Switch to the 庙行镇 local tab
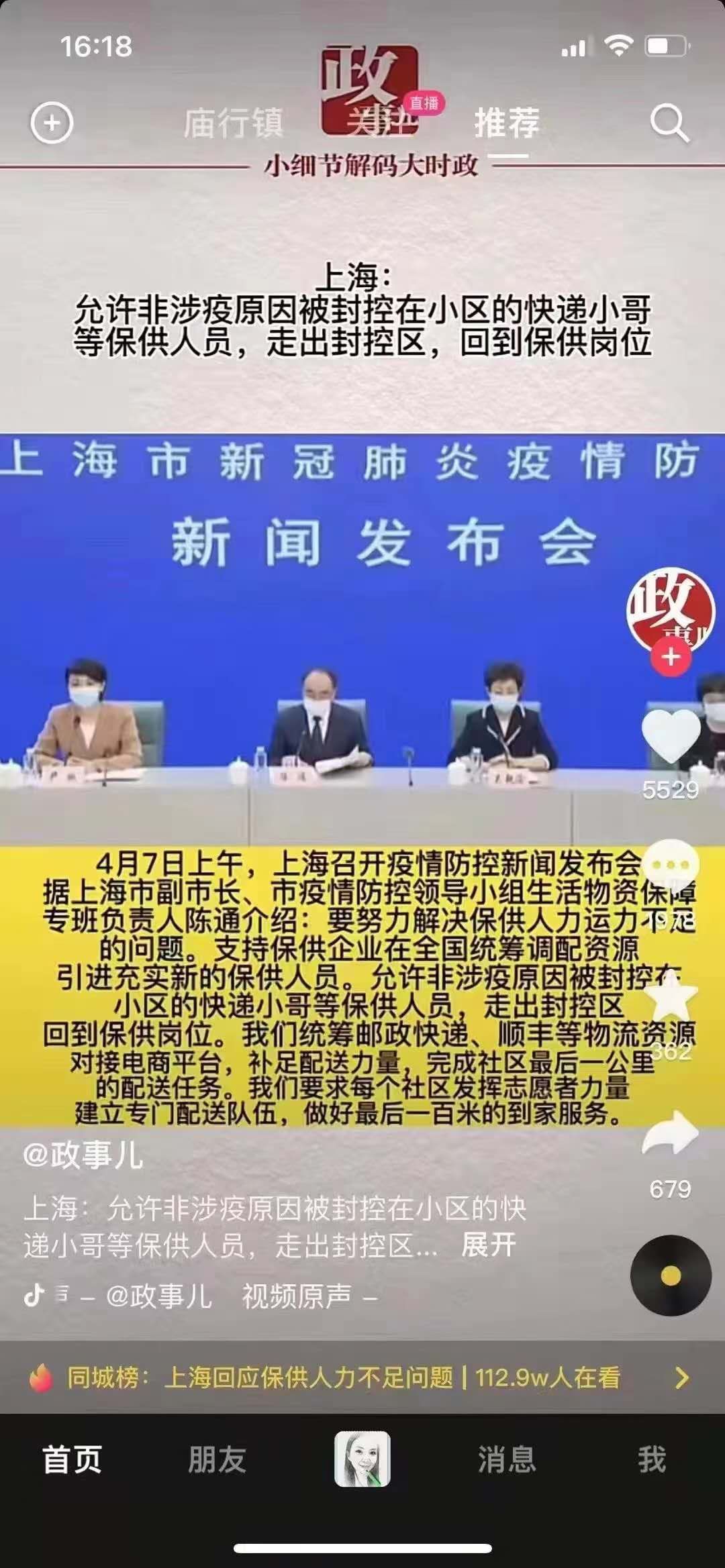 click(x=233, y=123)
